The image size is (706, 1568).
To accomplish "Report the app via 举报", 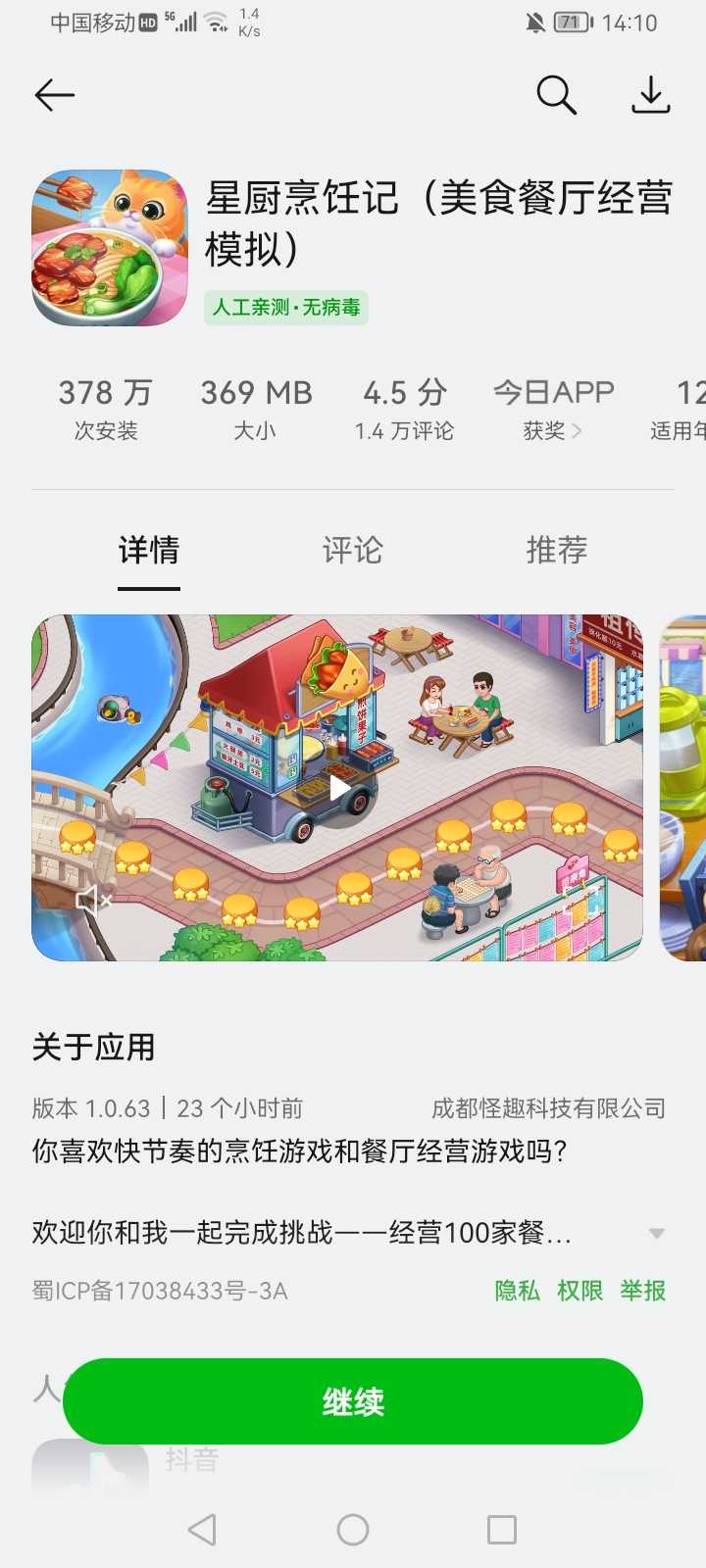I will click(x=642, y=1291).
